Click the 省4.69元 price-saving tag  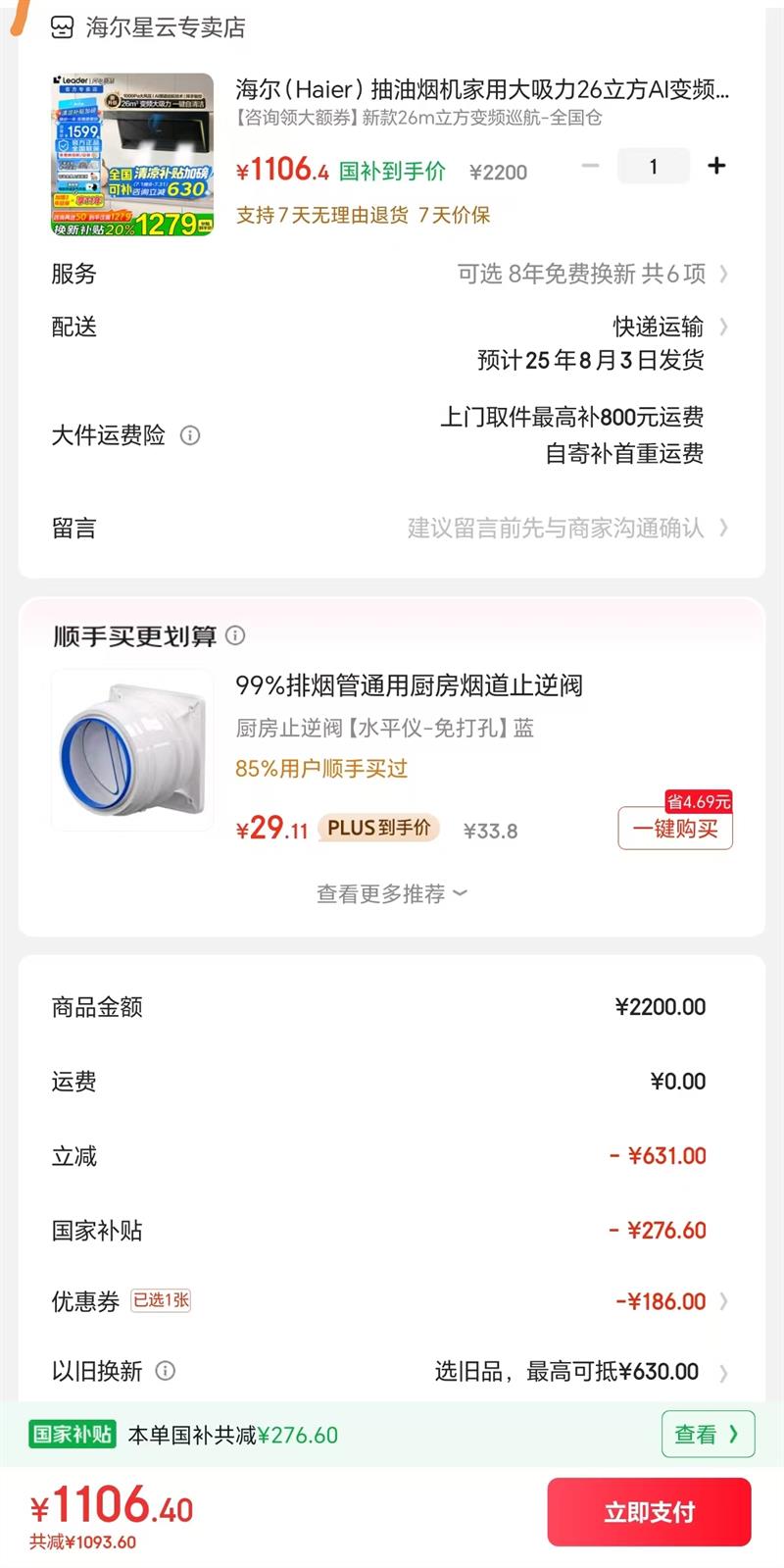(701, 801)
